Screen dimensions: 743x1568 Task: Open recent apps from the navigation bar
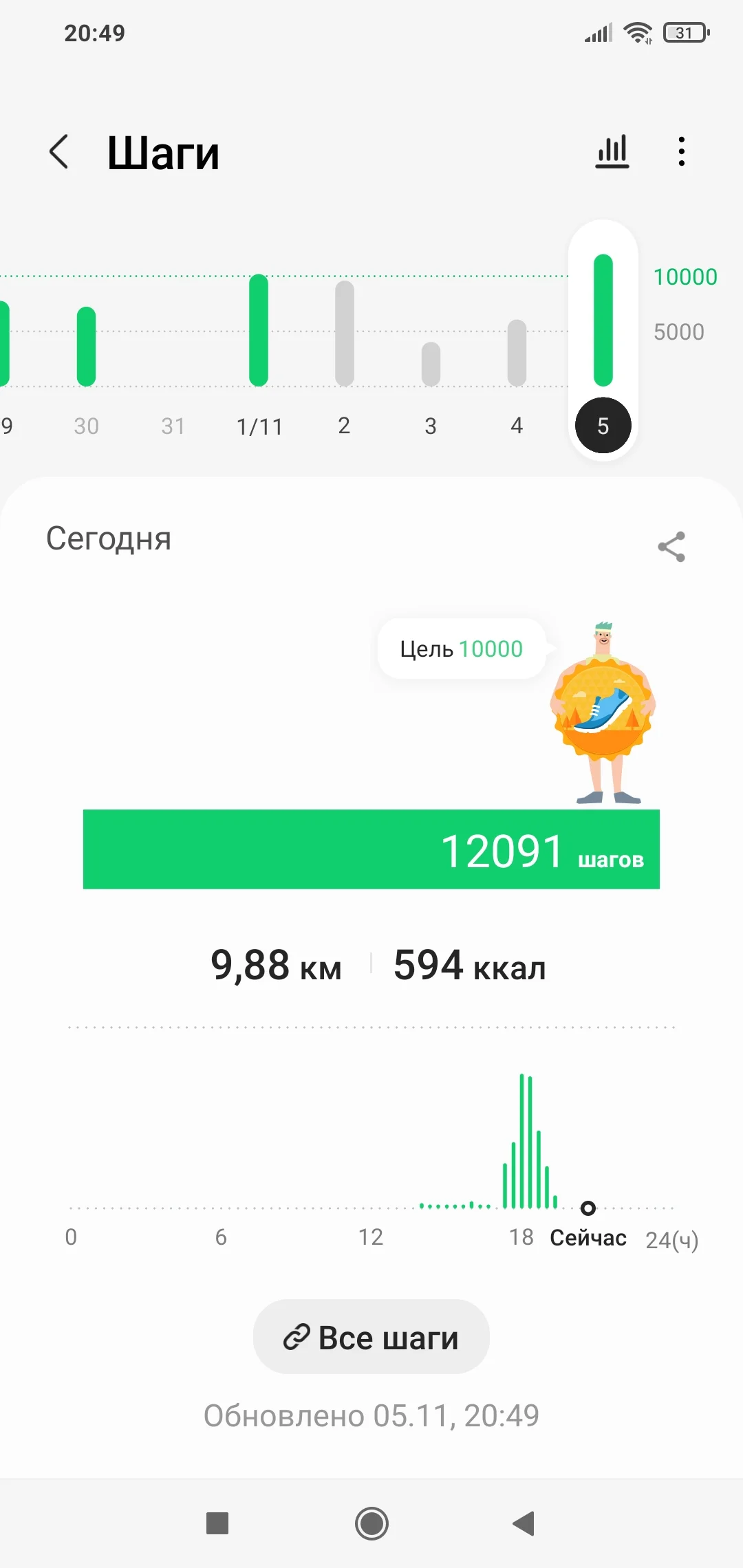tap(217, 1523)
